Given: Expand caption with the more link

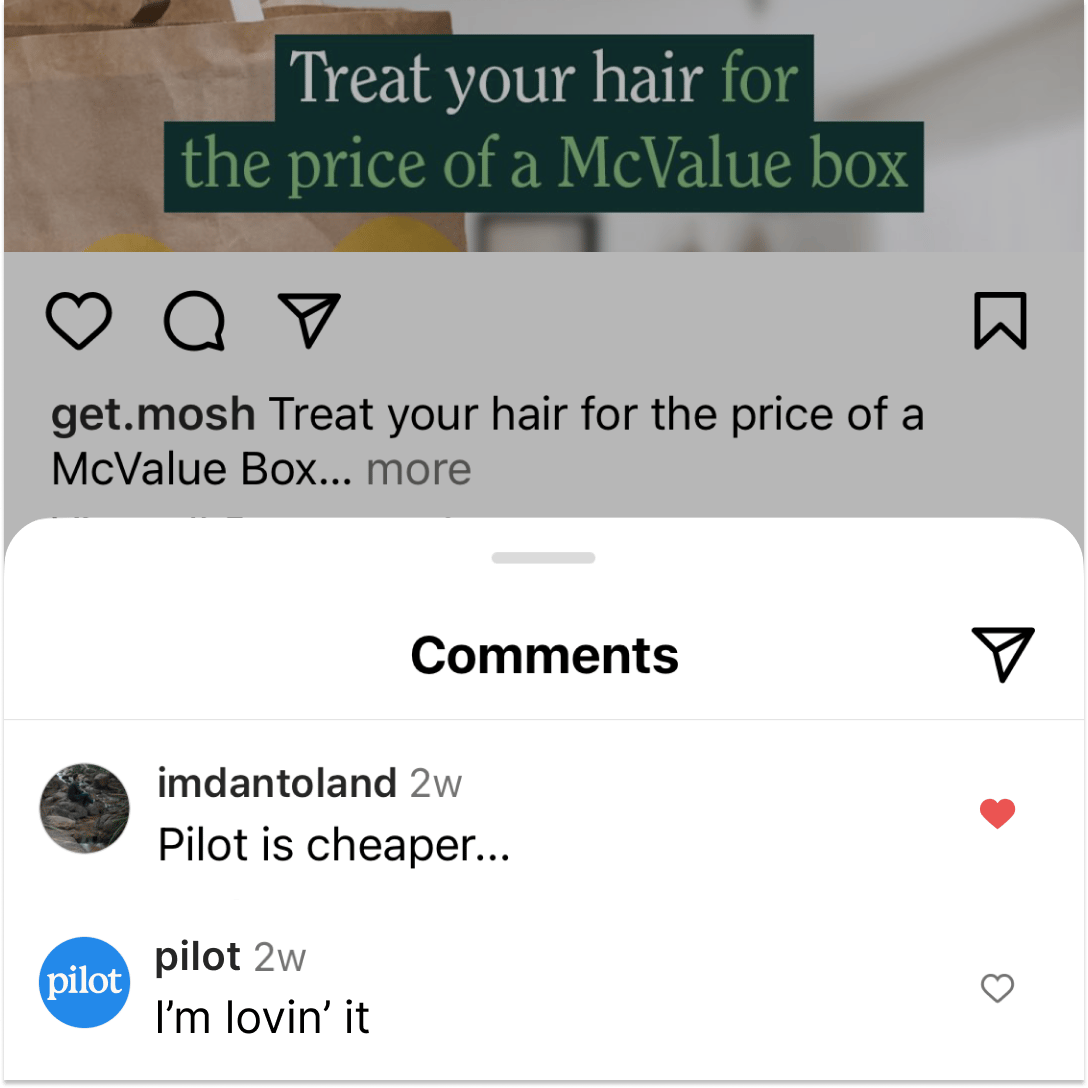Looking at the screenshot, I should [418, 469].
